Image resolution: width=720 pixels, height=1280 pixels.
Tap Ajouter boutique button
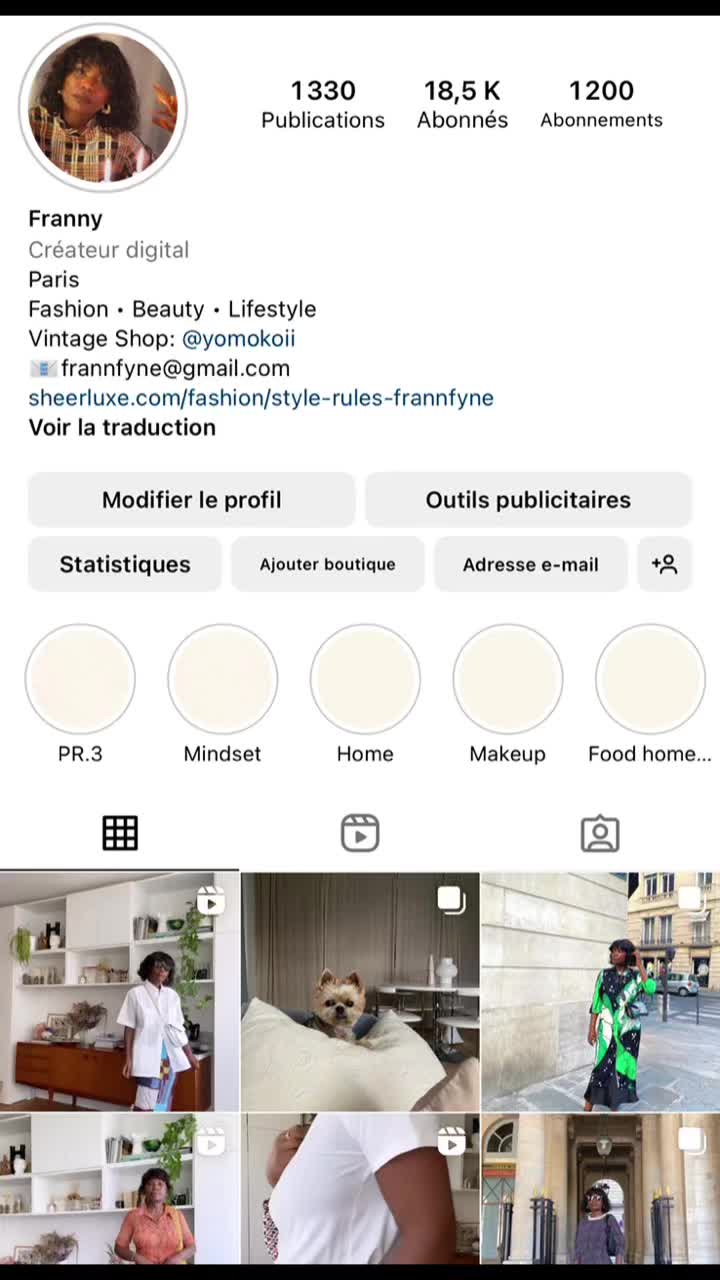point(327,564)
